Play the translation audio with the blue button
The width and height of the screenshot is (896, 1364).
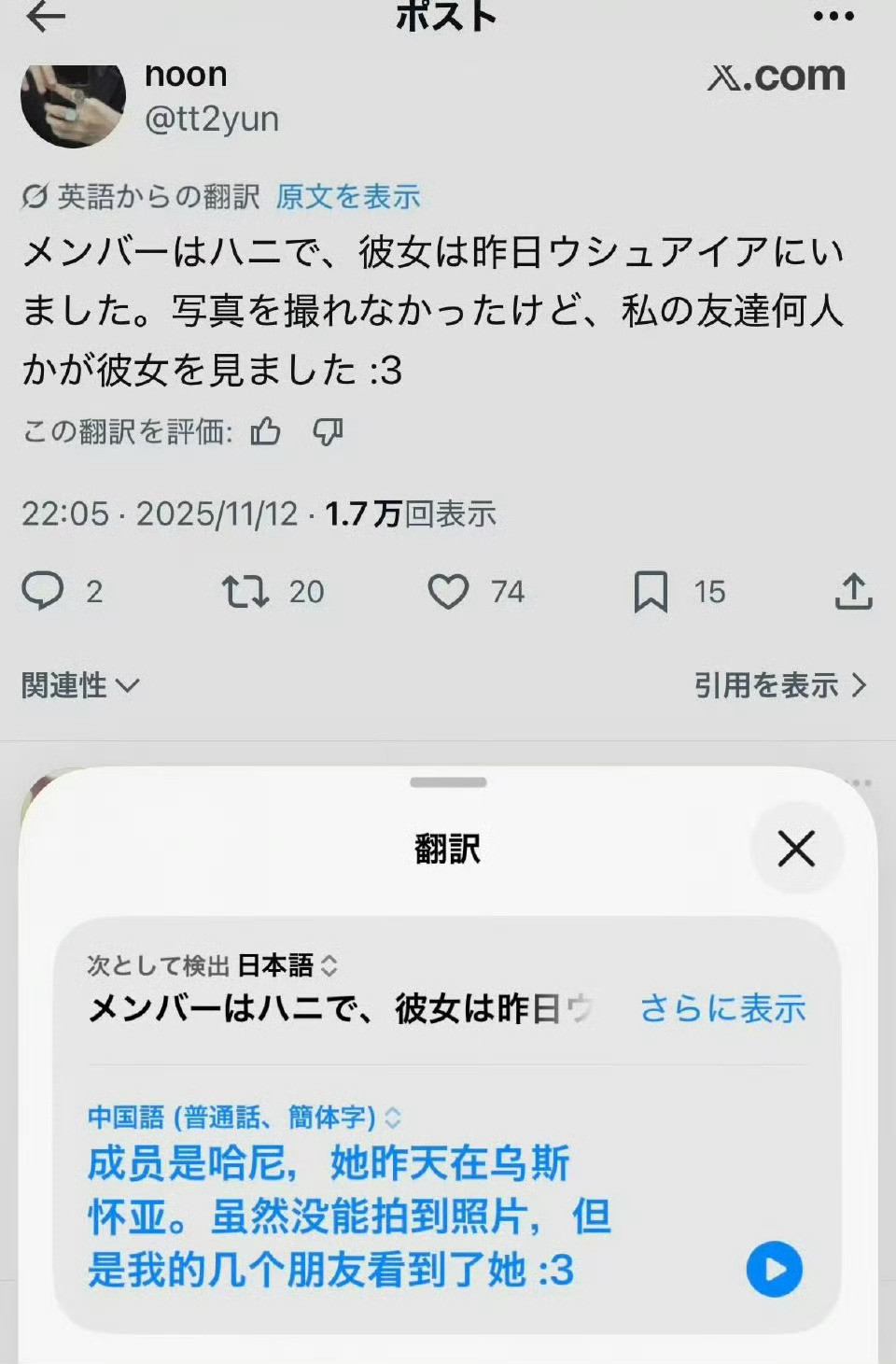click(x=776, y=1269)
